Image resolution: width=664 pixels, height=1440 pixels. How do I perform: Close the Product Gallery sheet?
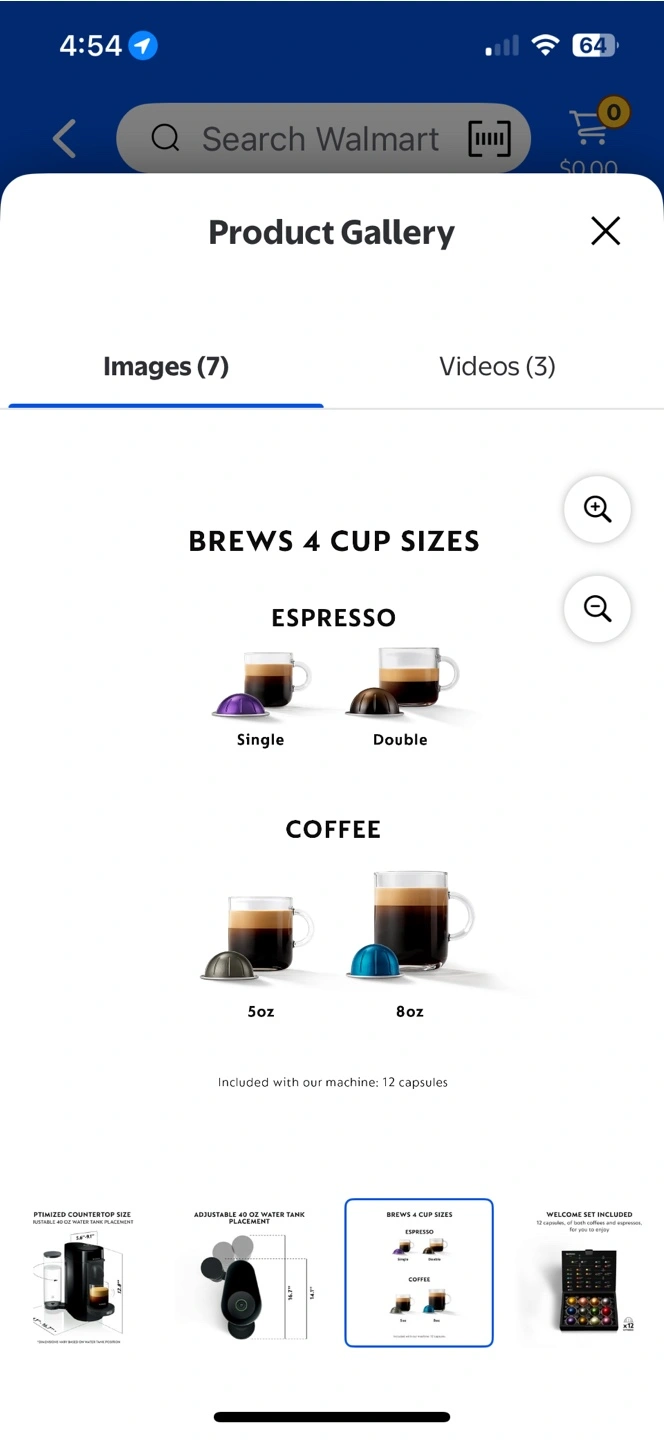(x=605, y=231)
